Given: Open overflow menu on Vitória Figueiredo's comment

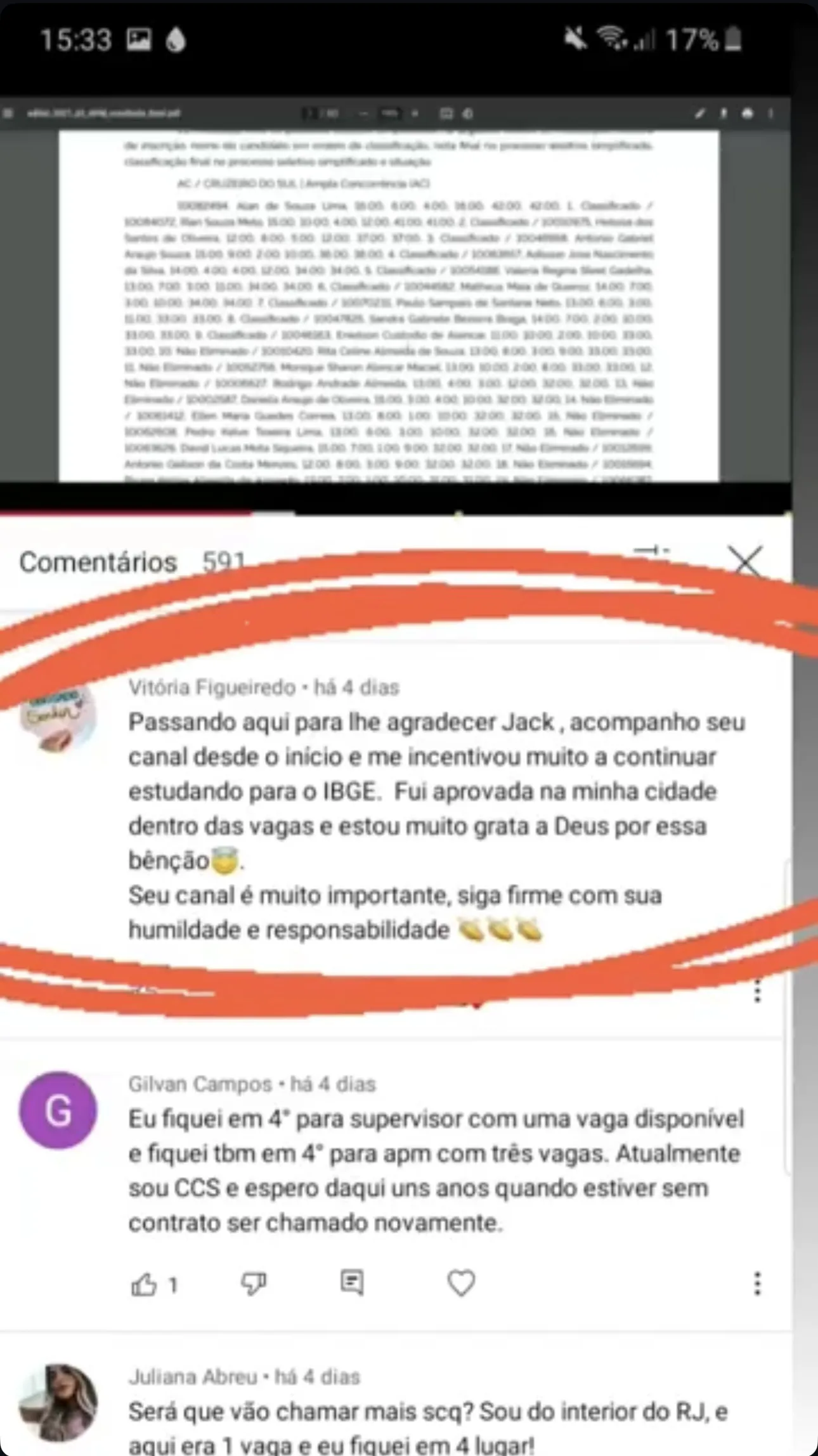Looking at the screenshot, I should 757,991.
